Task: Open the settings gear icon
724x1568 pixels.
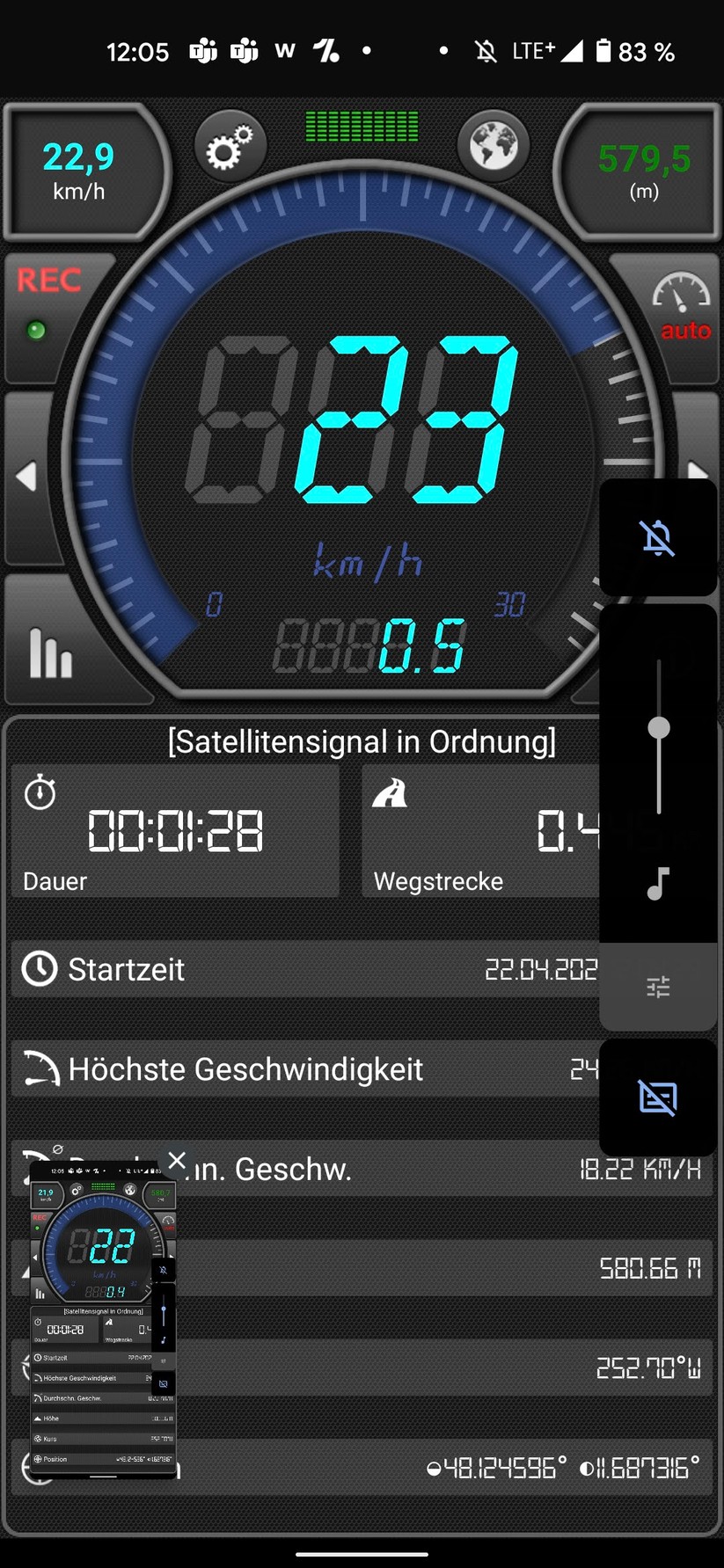Action: pyautogui.click(x=230, y=145)
